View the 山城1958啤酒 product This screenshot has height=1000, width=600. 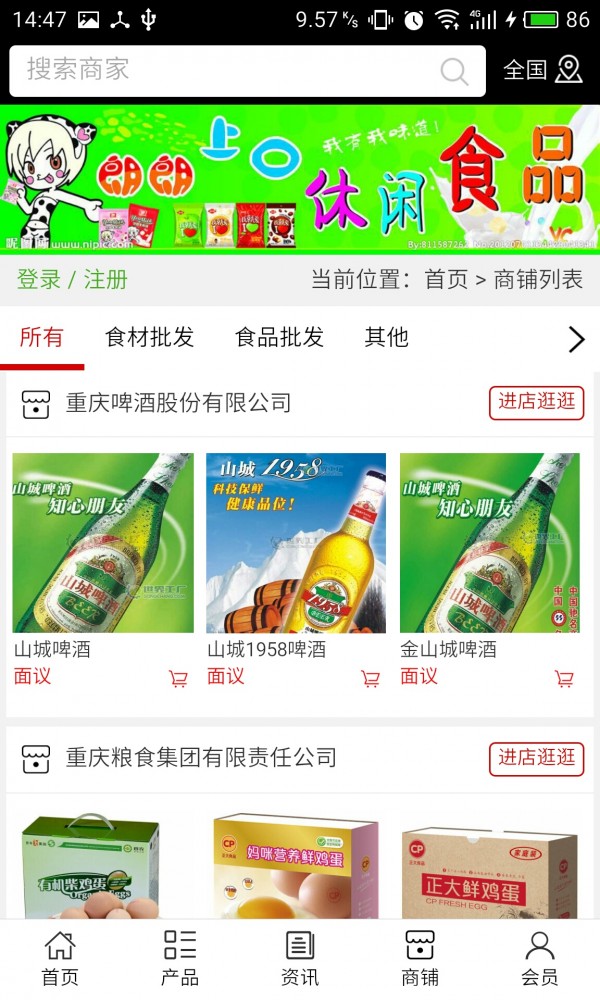[x=296, y=544]
